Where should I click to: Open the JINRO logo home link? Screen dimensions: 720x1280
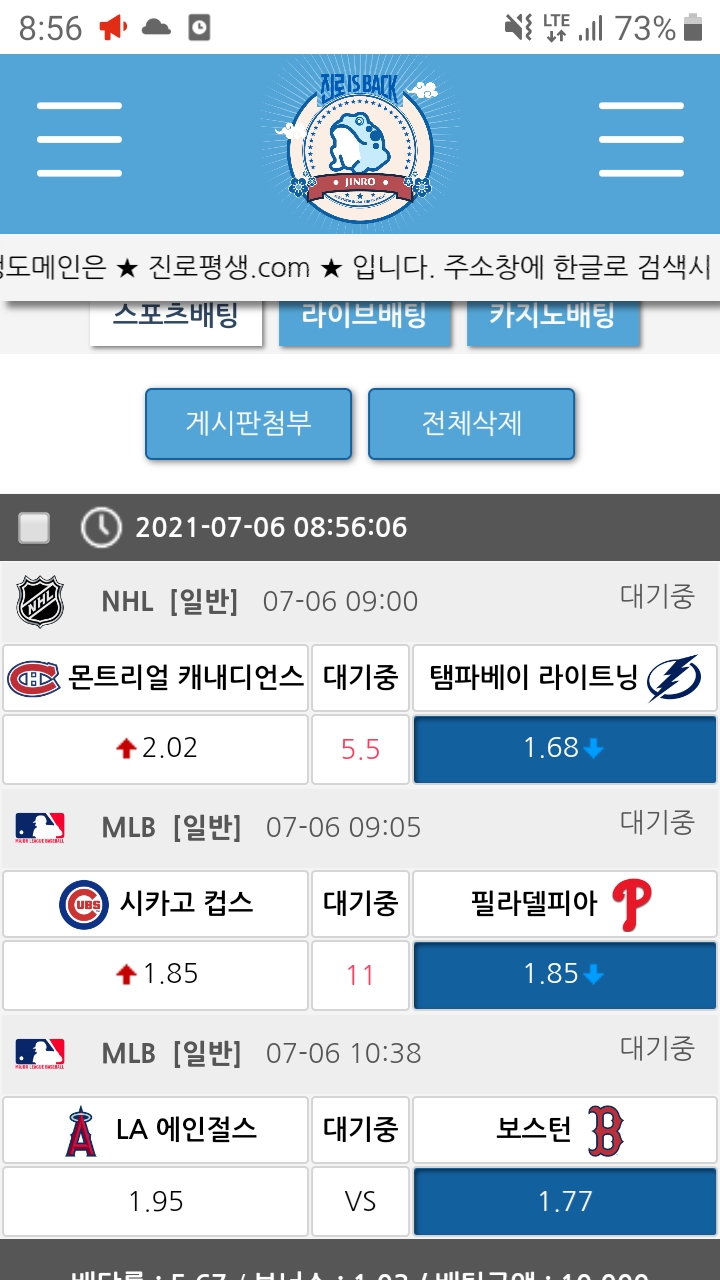coord(359,140)
